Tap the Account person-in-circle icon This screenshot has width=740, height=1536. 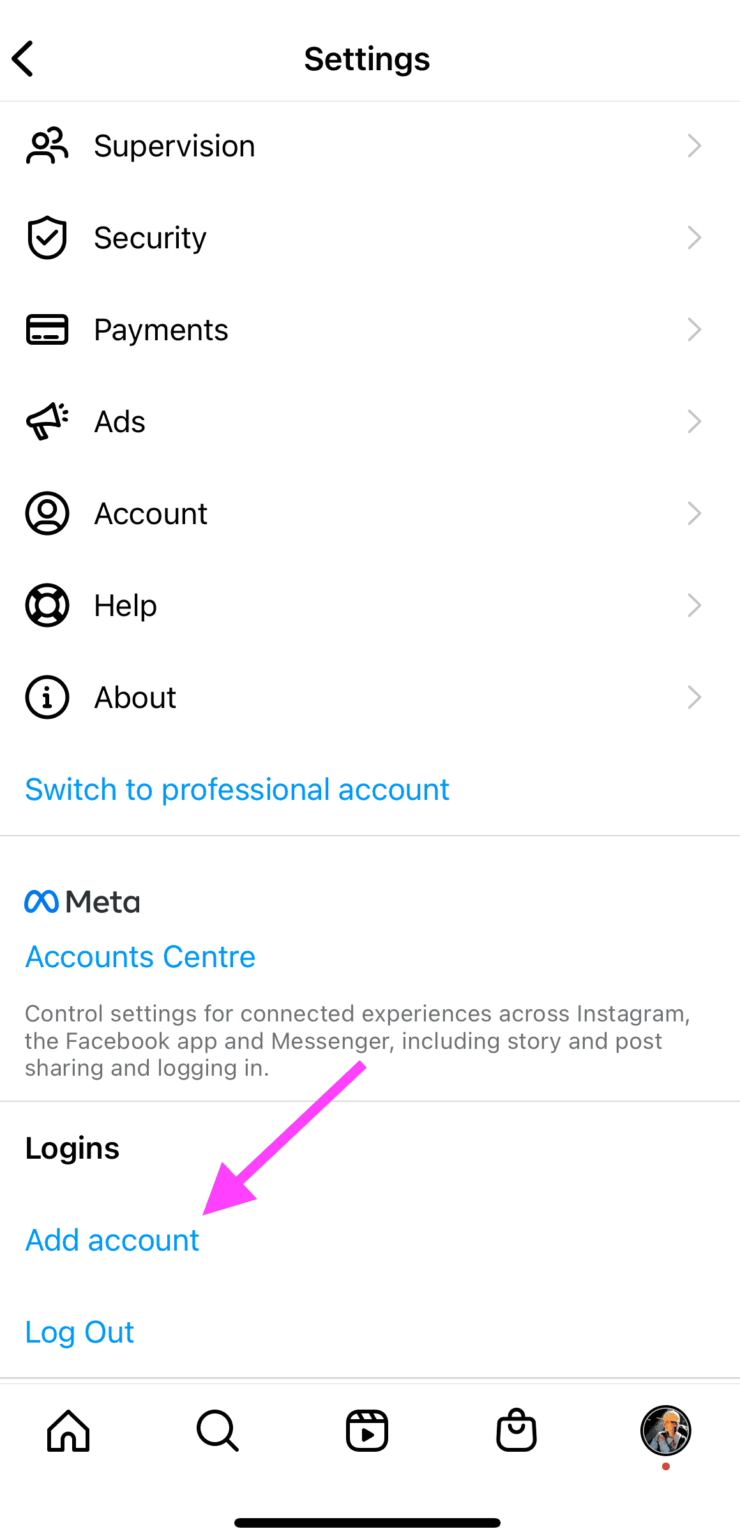(x=46, y=513)
